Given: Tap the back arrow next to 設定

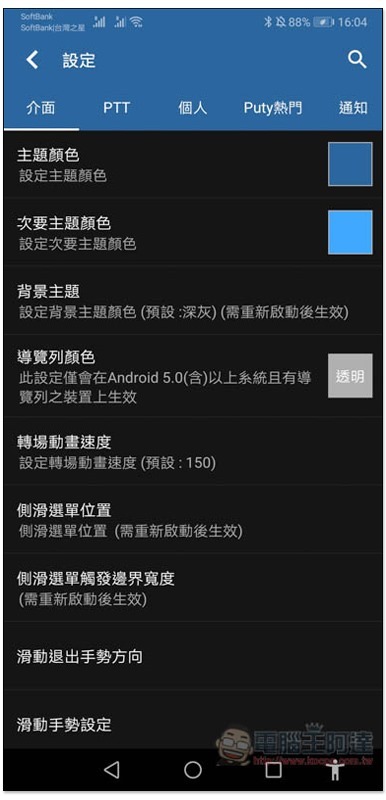Looking at the screenshot, I should (x=32, y=60).
